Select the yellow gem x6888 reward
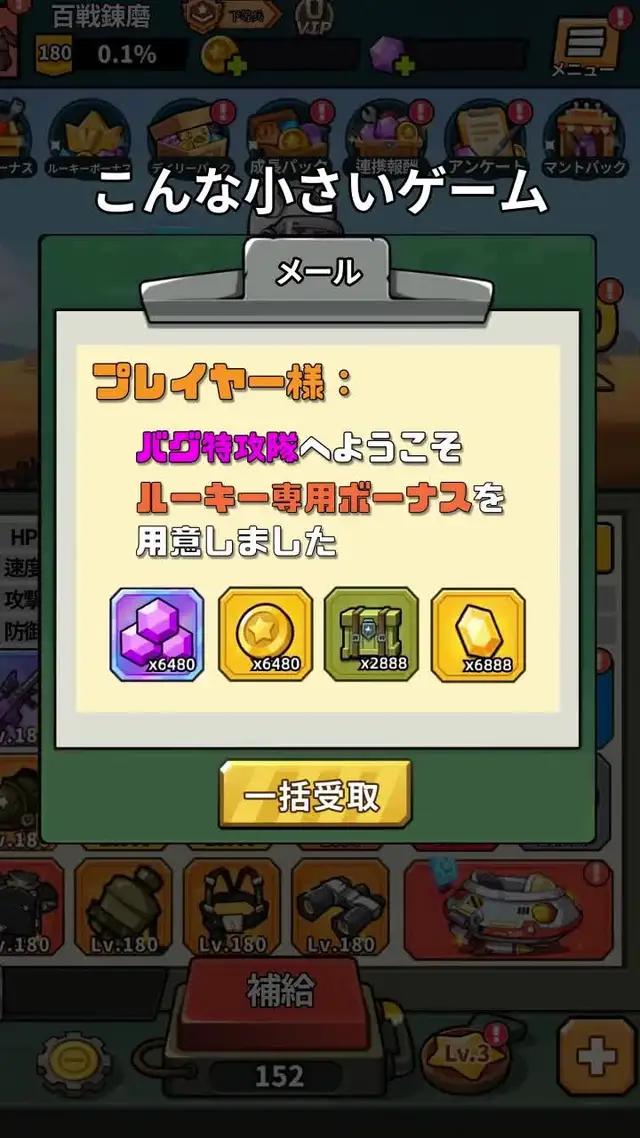 (x=478, y=634)
